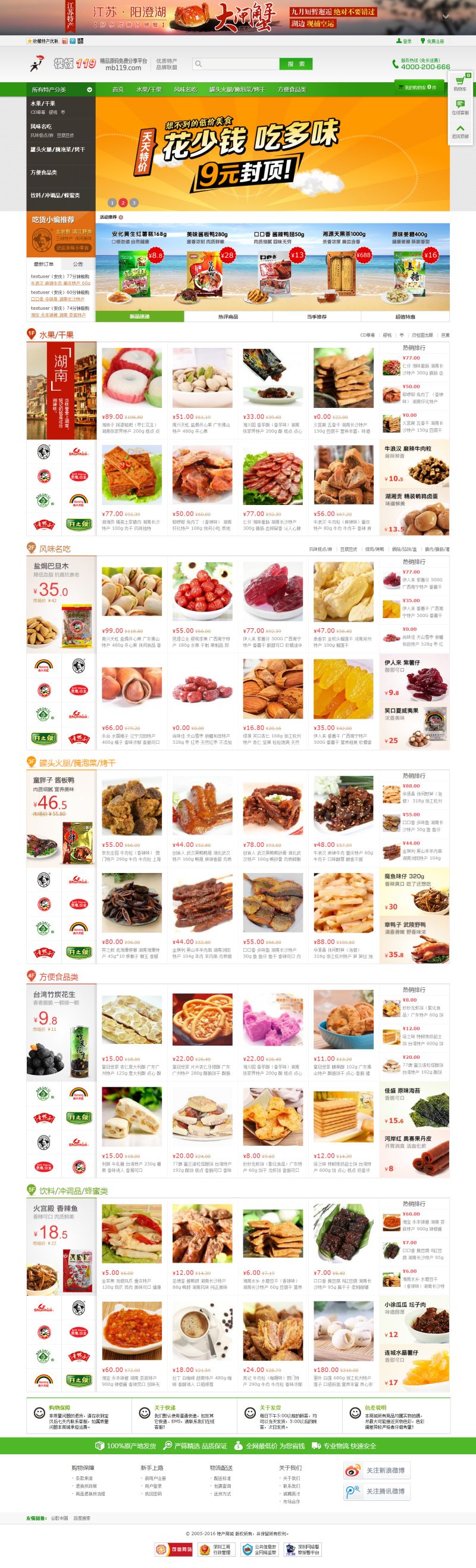Expand the 所有特产分类 category dropdown
This screenshot has width=476, height=1568.
click(61, 89)
